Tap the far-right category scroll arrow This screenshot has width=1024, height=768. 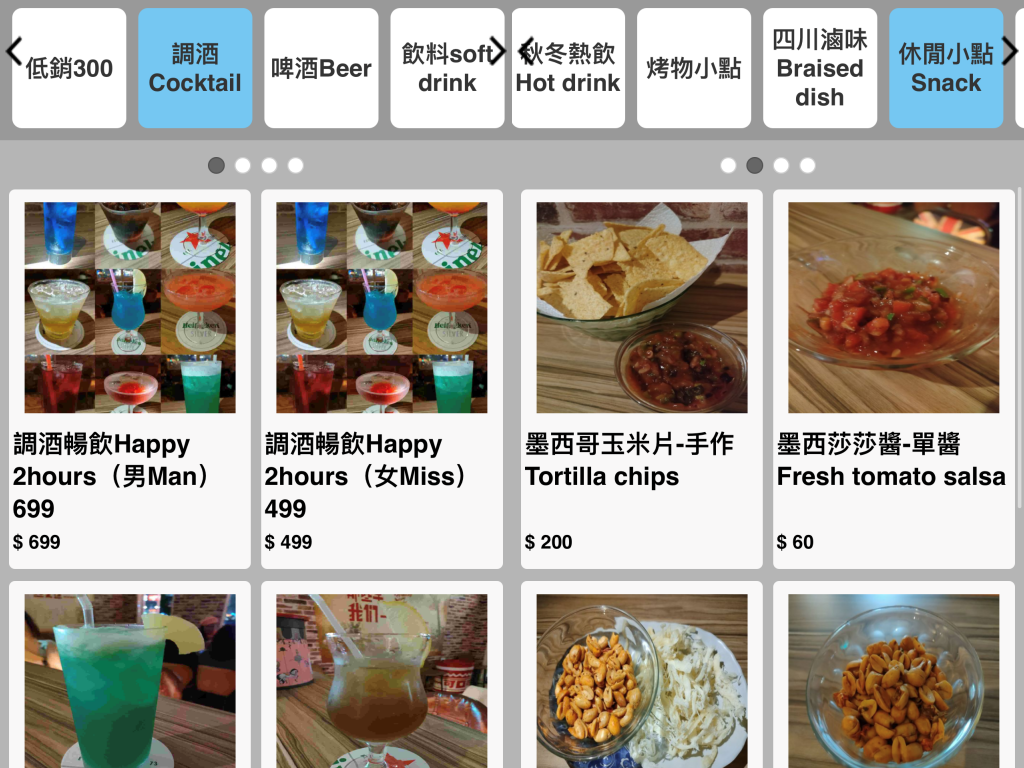1010,50
